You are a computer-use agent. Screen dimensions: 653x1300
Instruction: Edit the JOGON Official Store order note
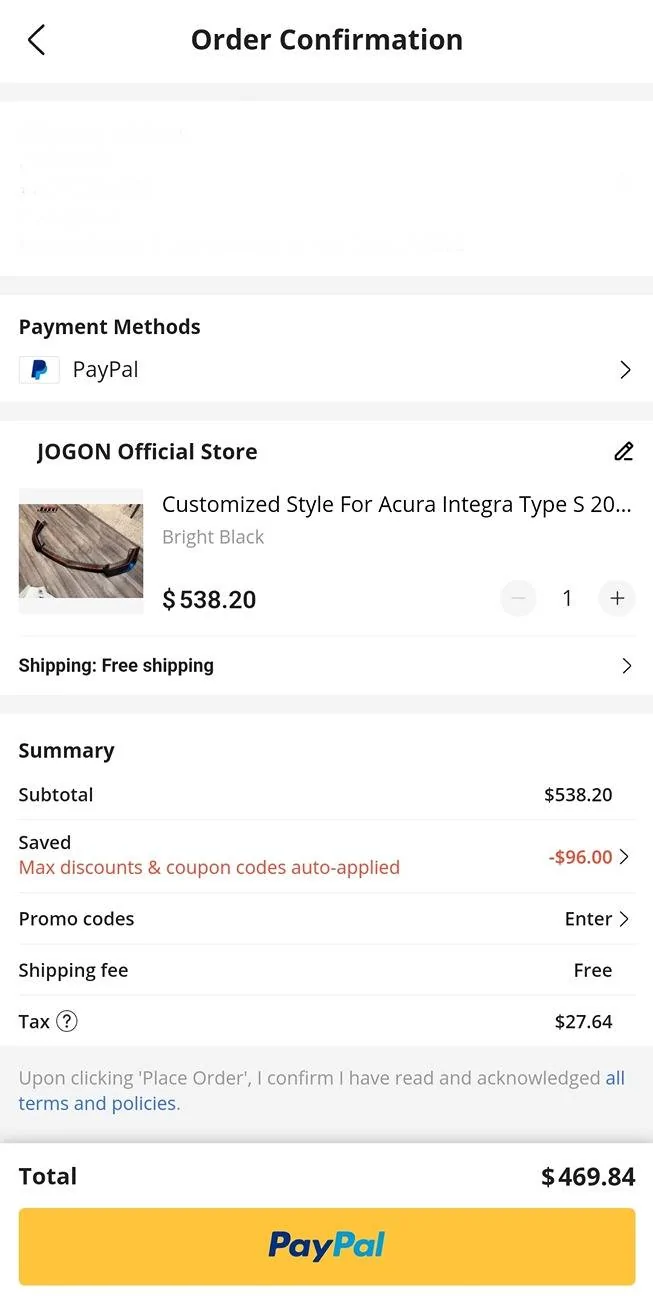(x=624, y=451)
